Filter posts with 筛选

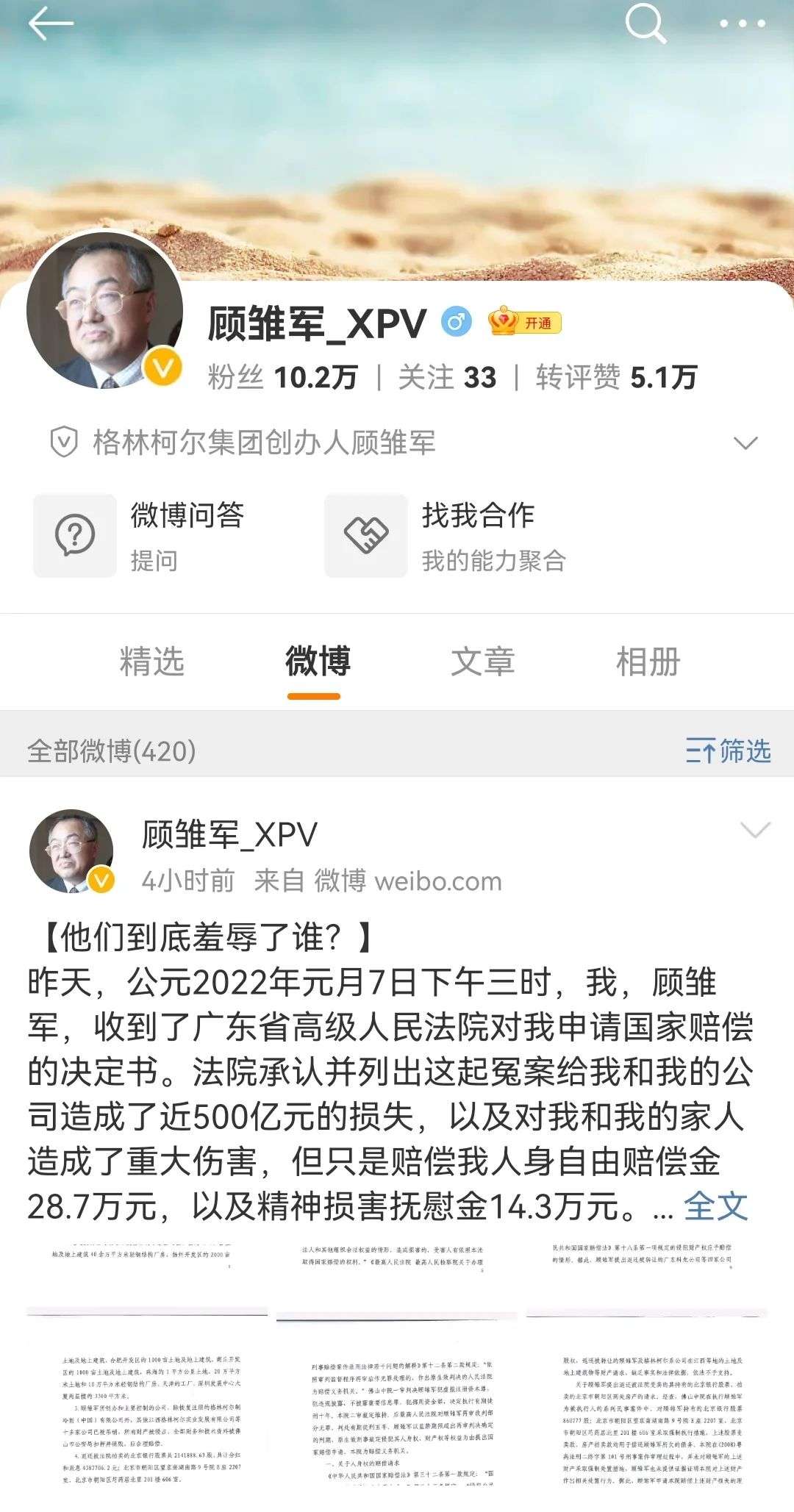[728, 751]
